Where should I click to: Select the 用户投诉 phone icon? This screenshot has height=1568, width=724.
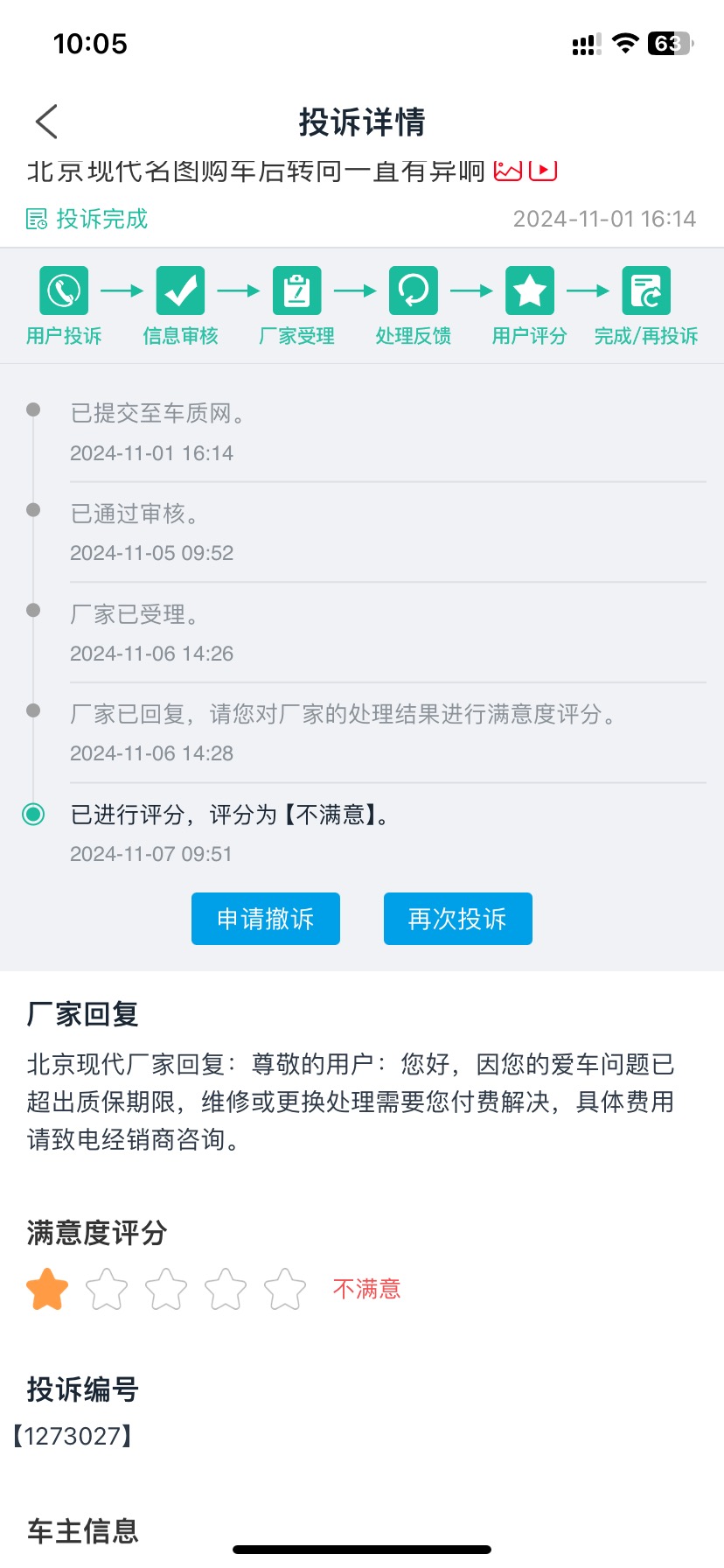62,289
